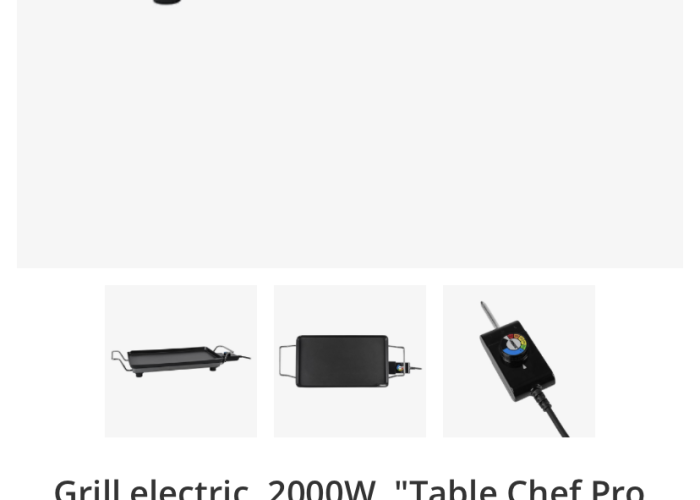Viewport: 700px width, 500px height.
Task: Select the top-down grill thumbnail
Action: tap(350, 361)
